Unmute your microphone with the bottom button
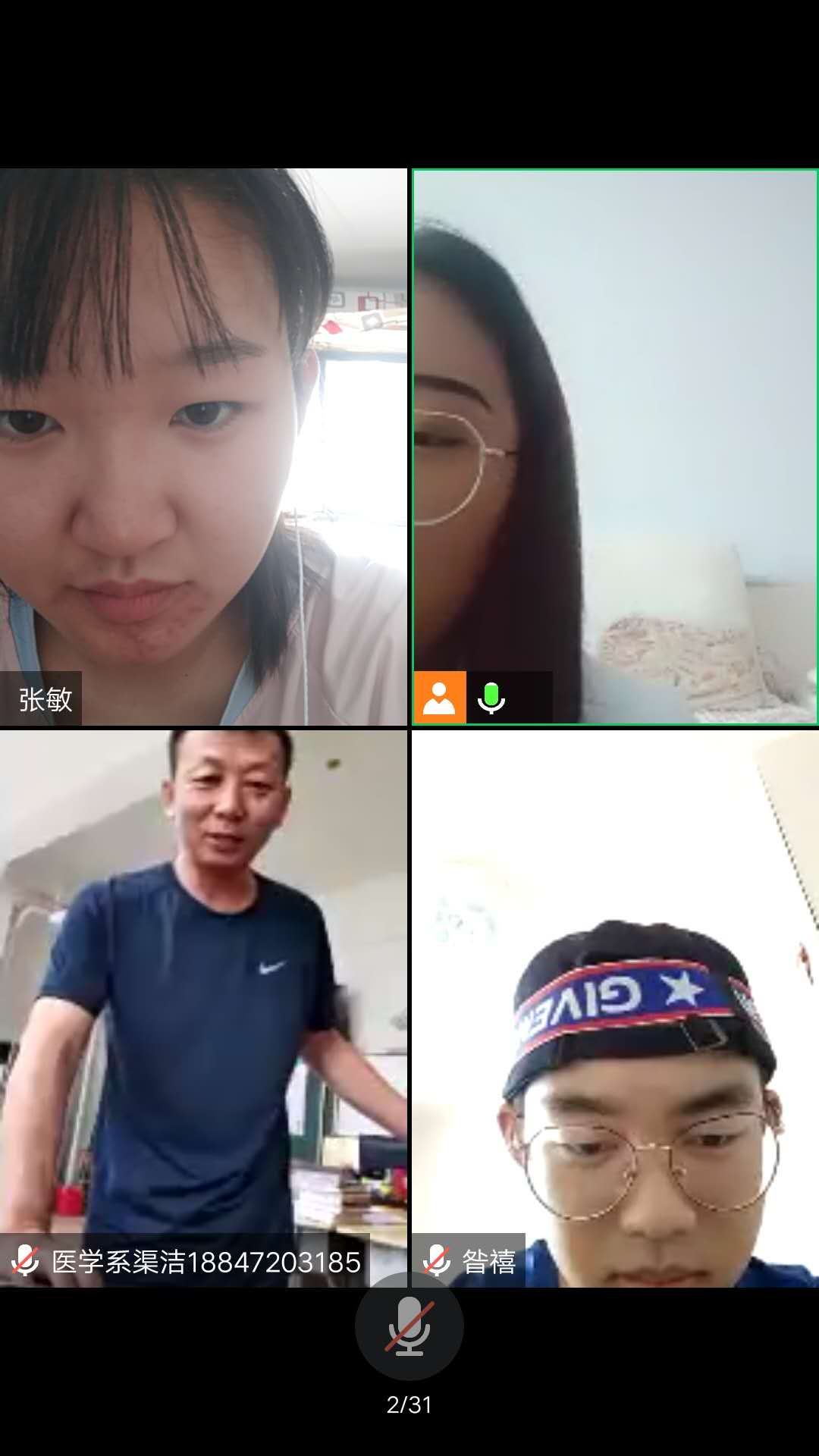Screen dimensions: 819x1456 pyautogui.click(x=409, y=1326)
